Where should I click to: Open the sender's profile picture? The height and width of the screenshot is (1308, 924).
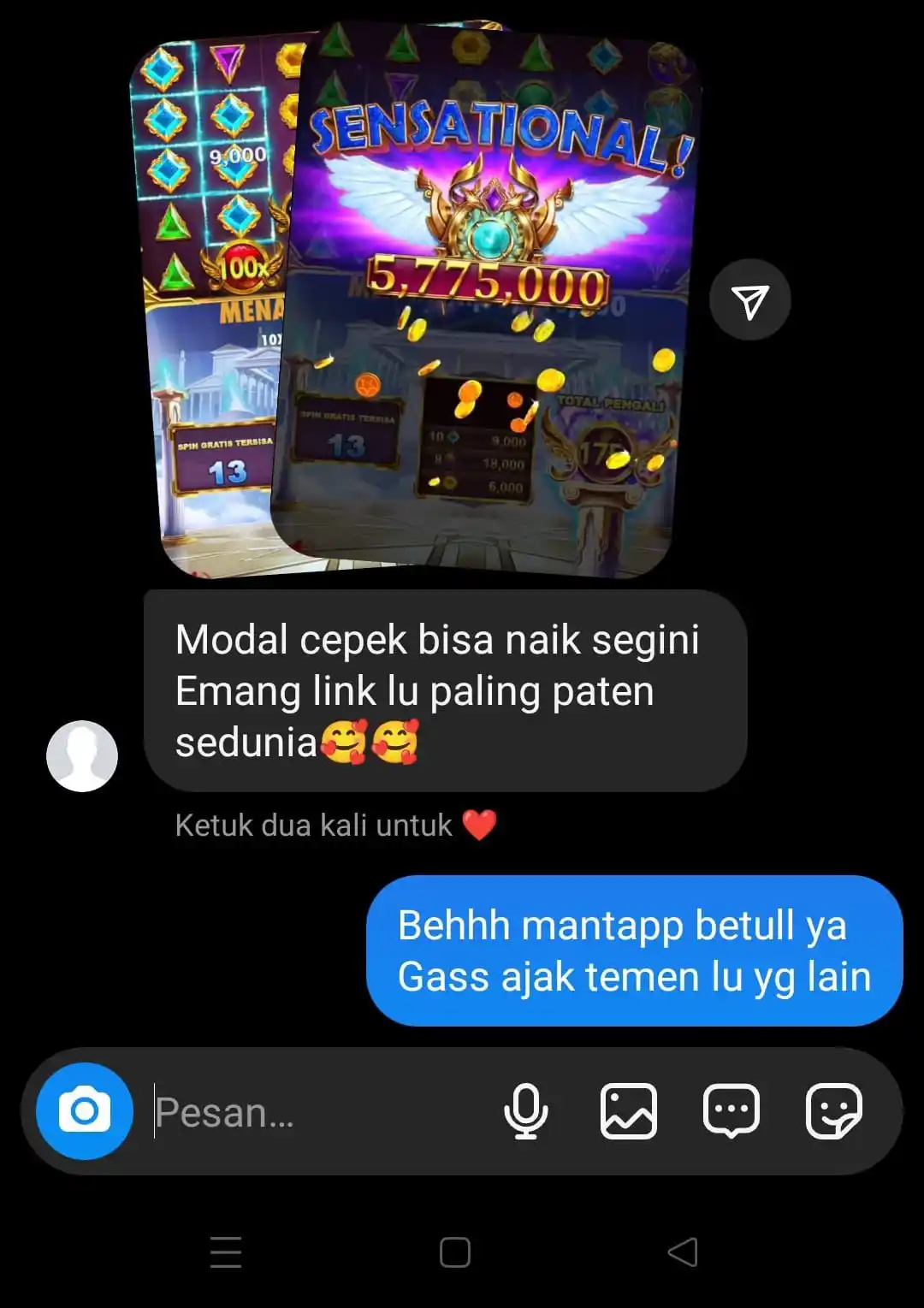[x=82, y=756]
